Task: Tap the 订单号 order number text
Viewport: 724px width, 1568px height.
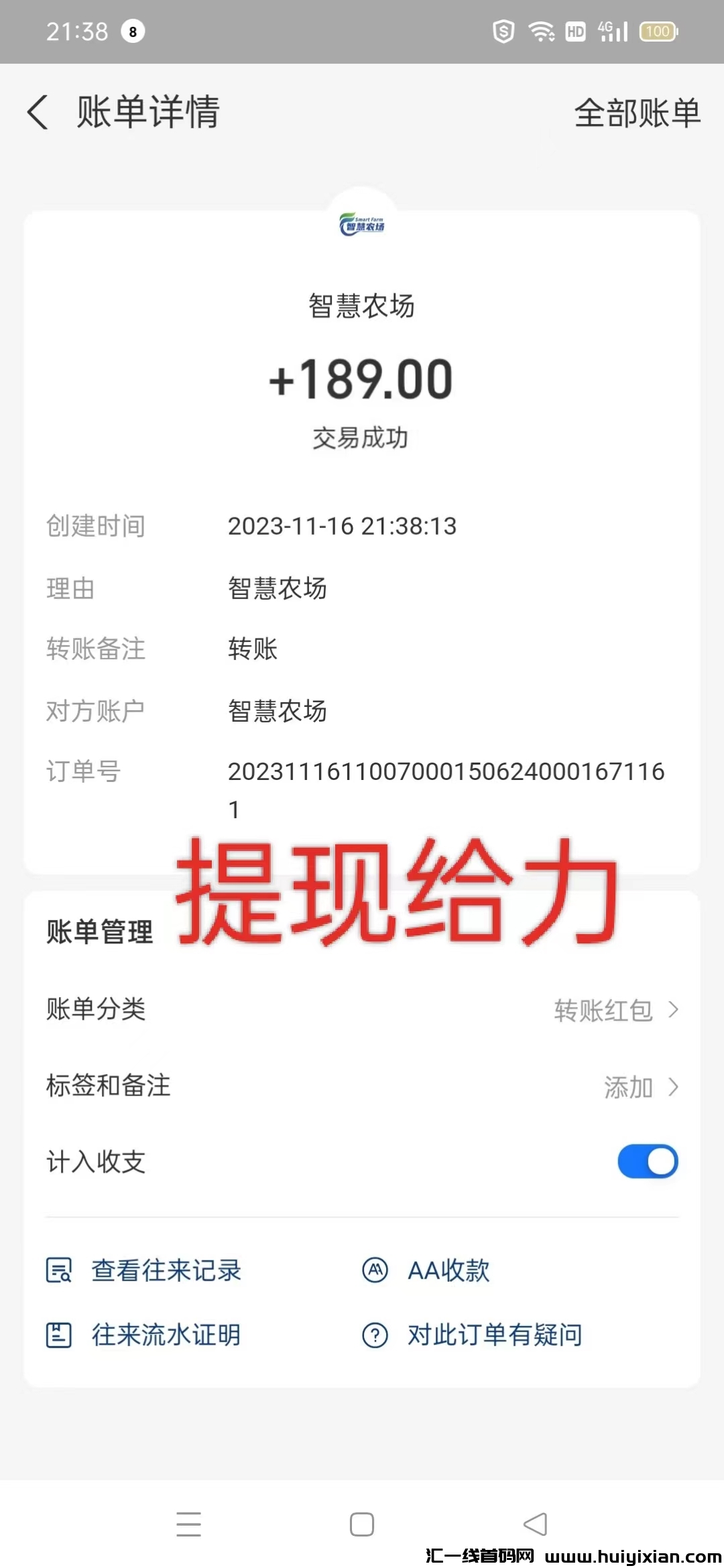Action: coord(446,772)
